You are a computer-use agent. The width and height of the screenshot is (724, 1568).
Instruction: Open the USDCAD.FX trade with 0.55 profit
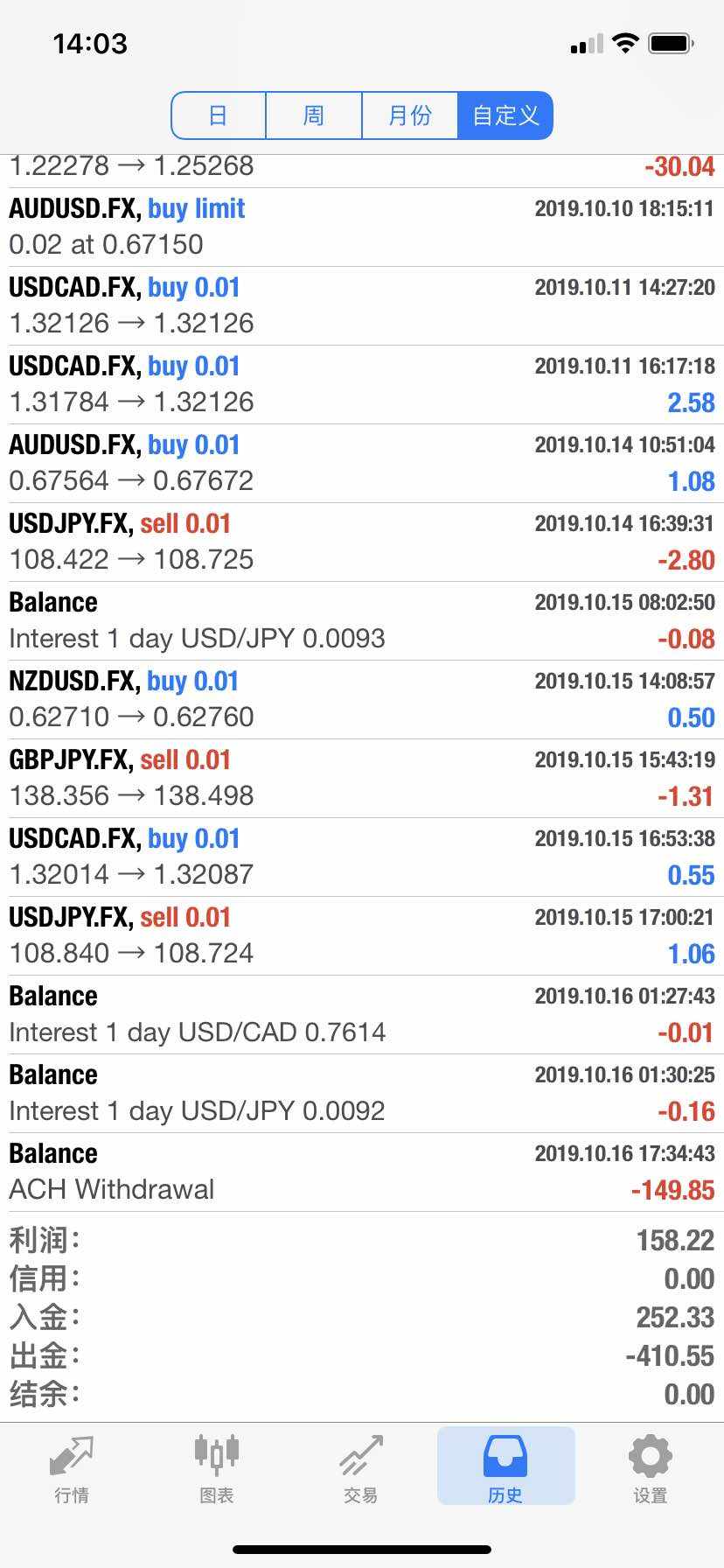(362, 857)
